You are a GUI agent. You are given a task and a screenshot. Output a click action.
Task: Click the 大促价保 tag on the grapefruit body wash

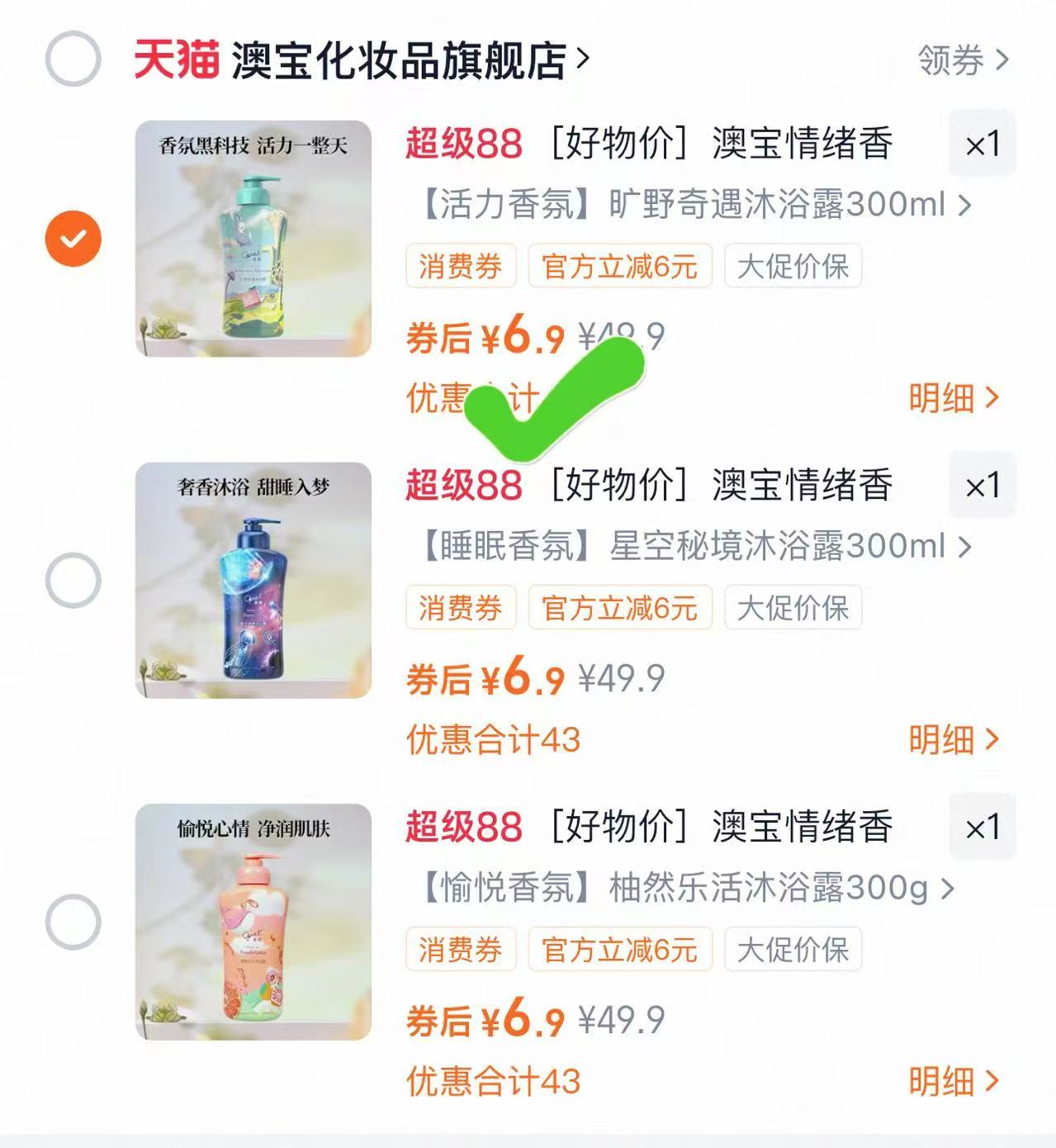point(792,951)
